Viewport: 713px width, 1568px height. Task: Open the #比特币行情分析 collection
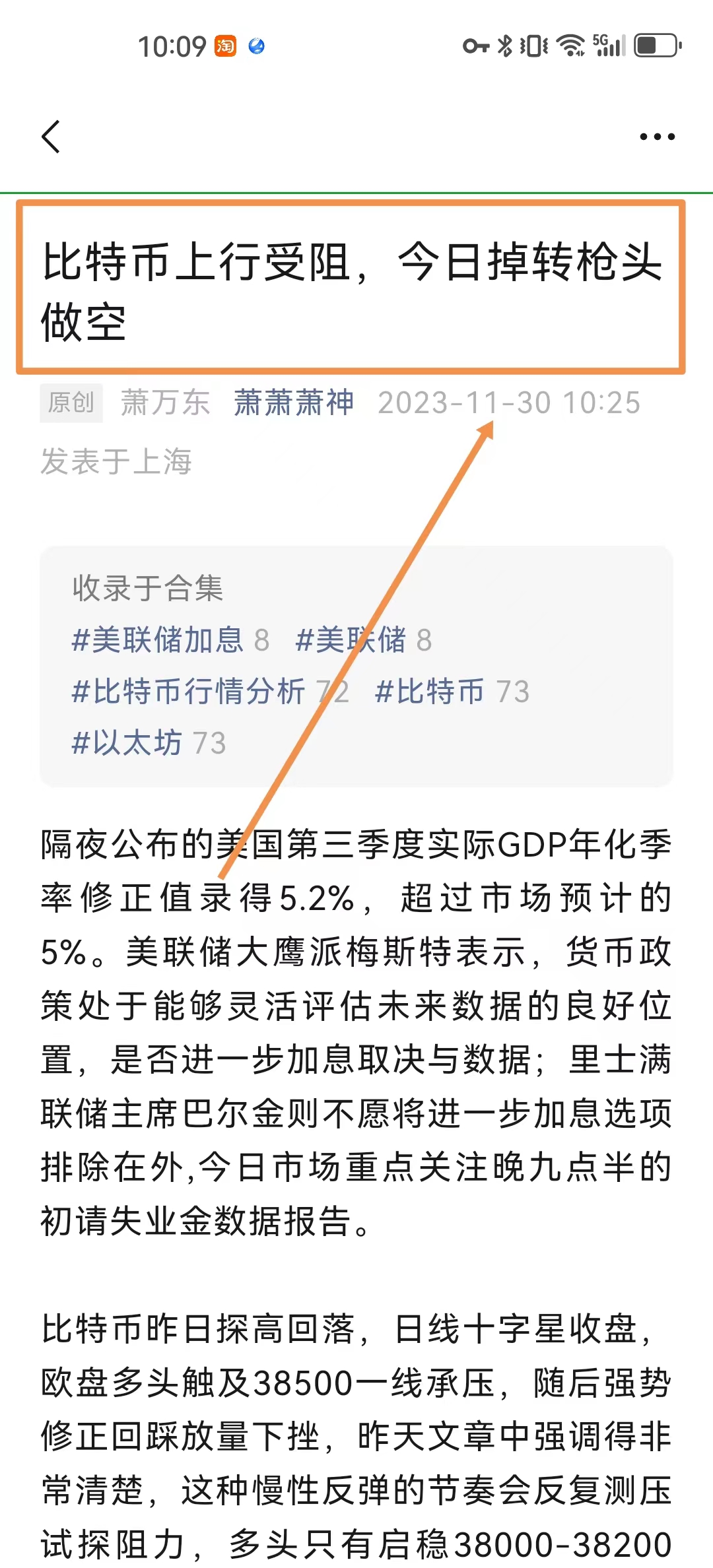click(189, 692)
